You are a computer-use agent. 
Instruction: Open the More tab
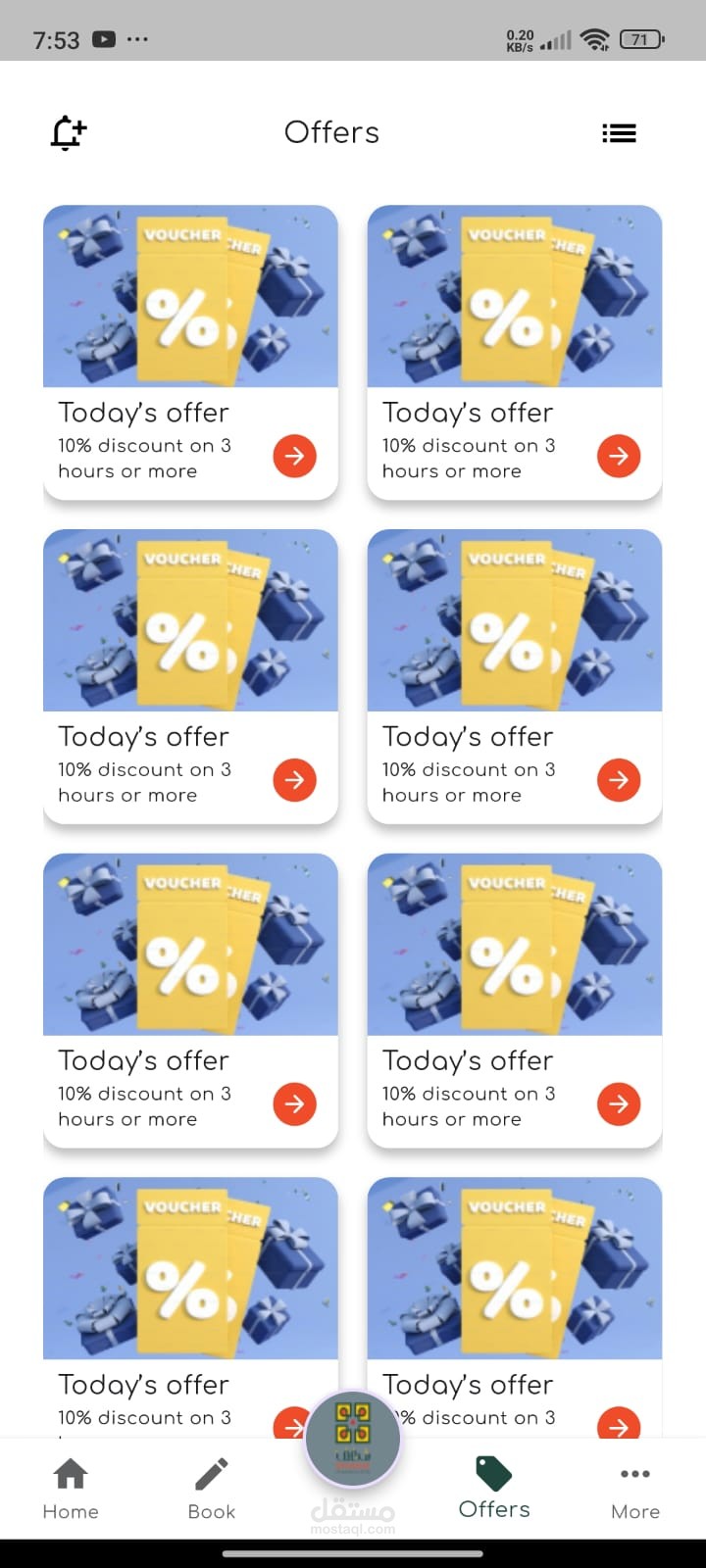click(x=635, y=1488)
